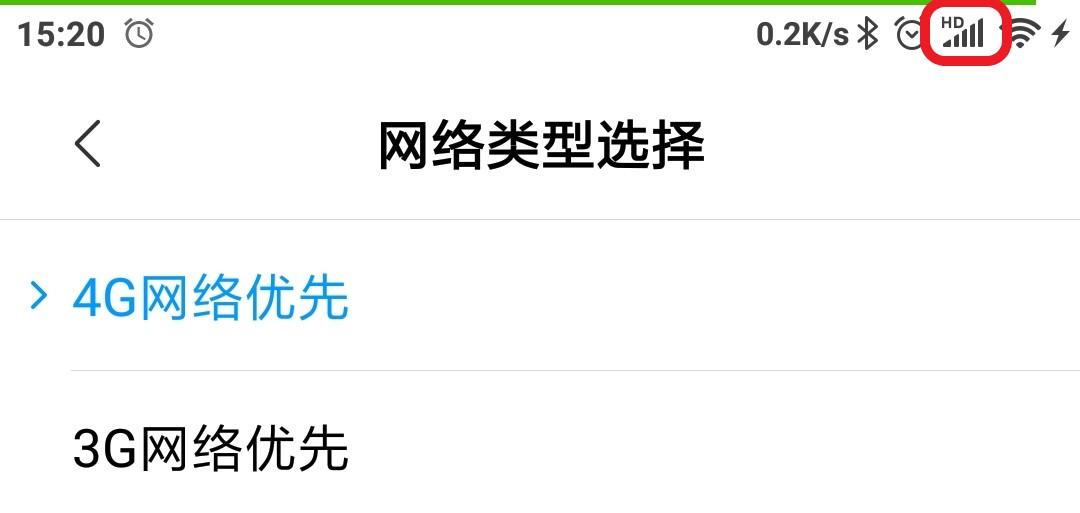Select 4G网络优先 option
This screenshot has width=1080, height=513.
[211, 298]
